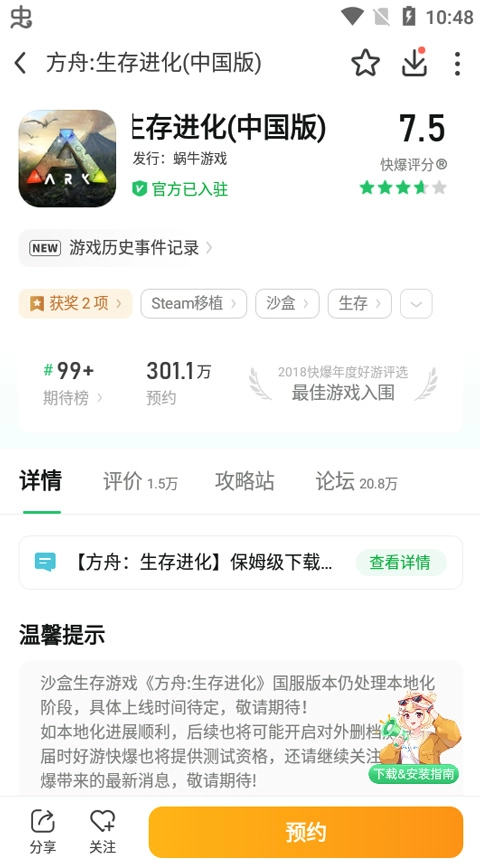
Task: Select the Steam移植 tag chip
Action: click(x=194, y=303)
